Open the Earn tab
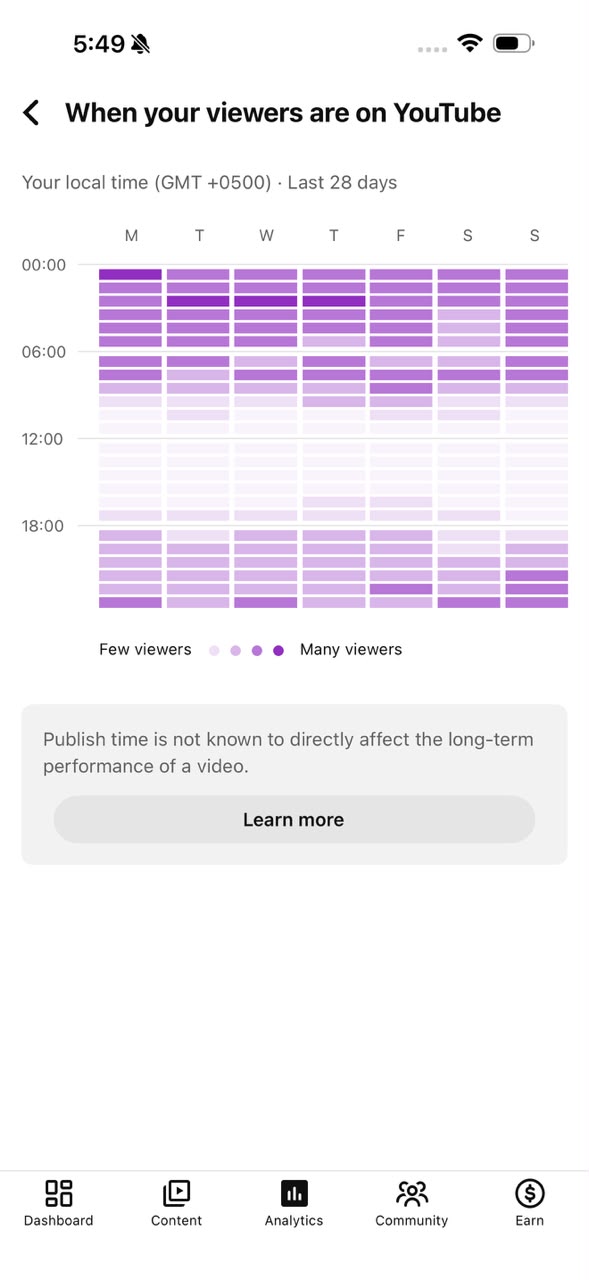Image resolution: width=589 pixels, height=1280 pixels. click(530, 1203)
